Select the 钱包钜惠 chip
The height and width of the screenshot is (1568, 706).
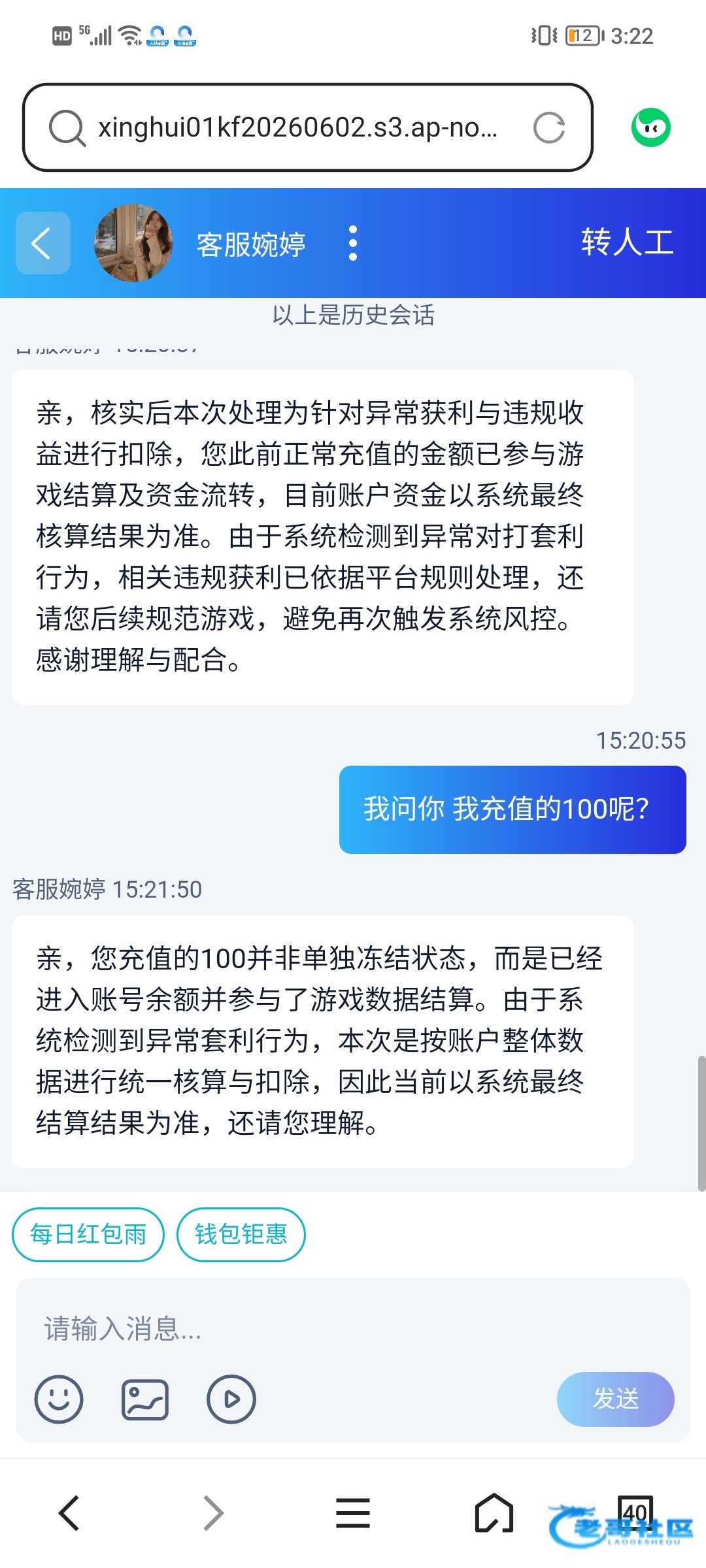tap(241, 1234)
